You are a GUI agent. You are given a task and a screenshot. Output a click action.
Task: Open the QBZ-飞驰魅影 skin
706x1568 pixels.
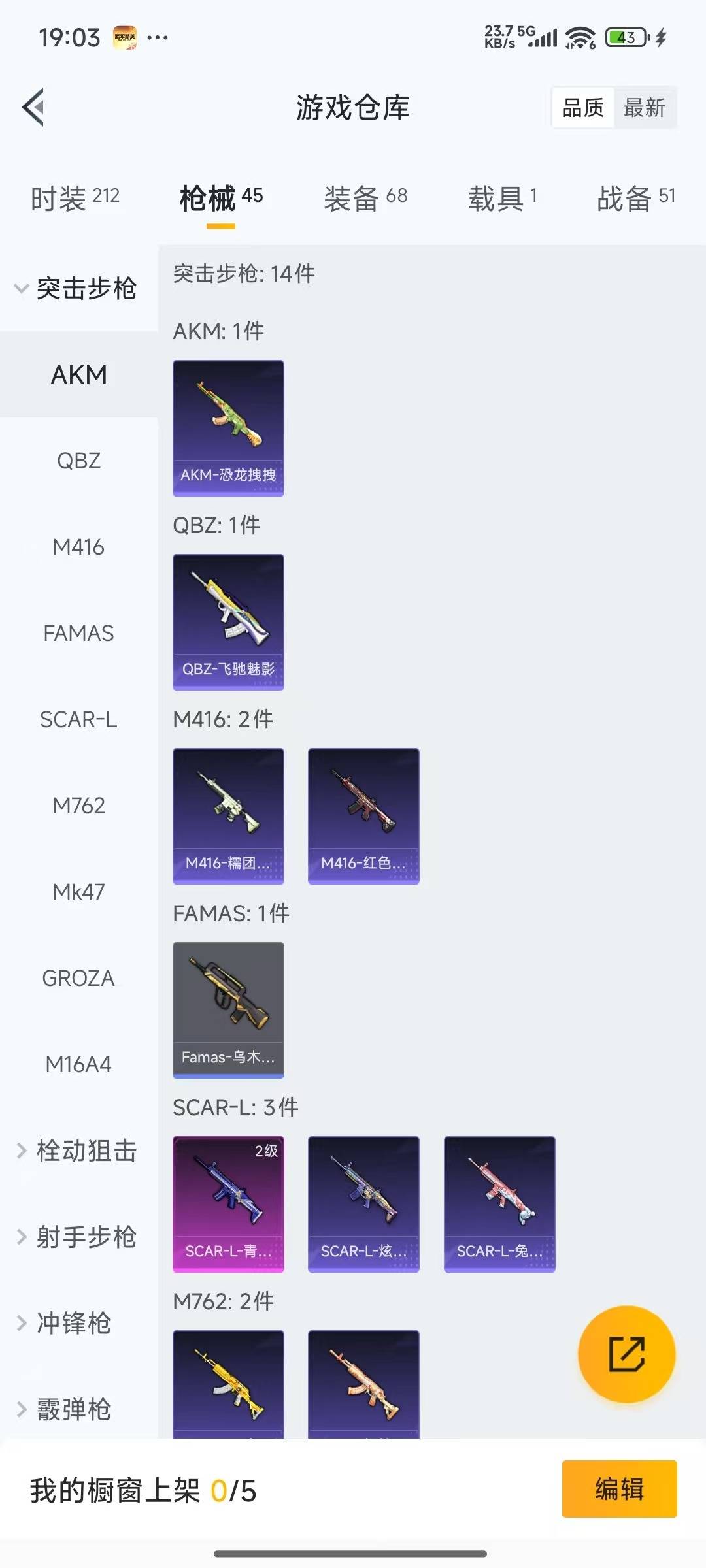[x=228, y=622]
